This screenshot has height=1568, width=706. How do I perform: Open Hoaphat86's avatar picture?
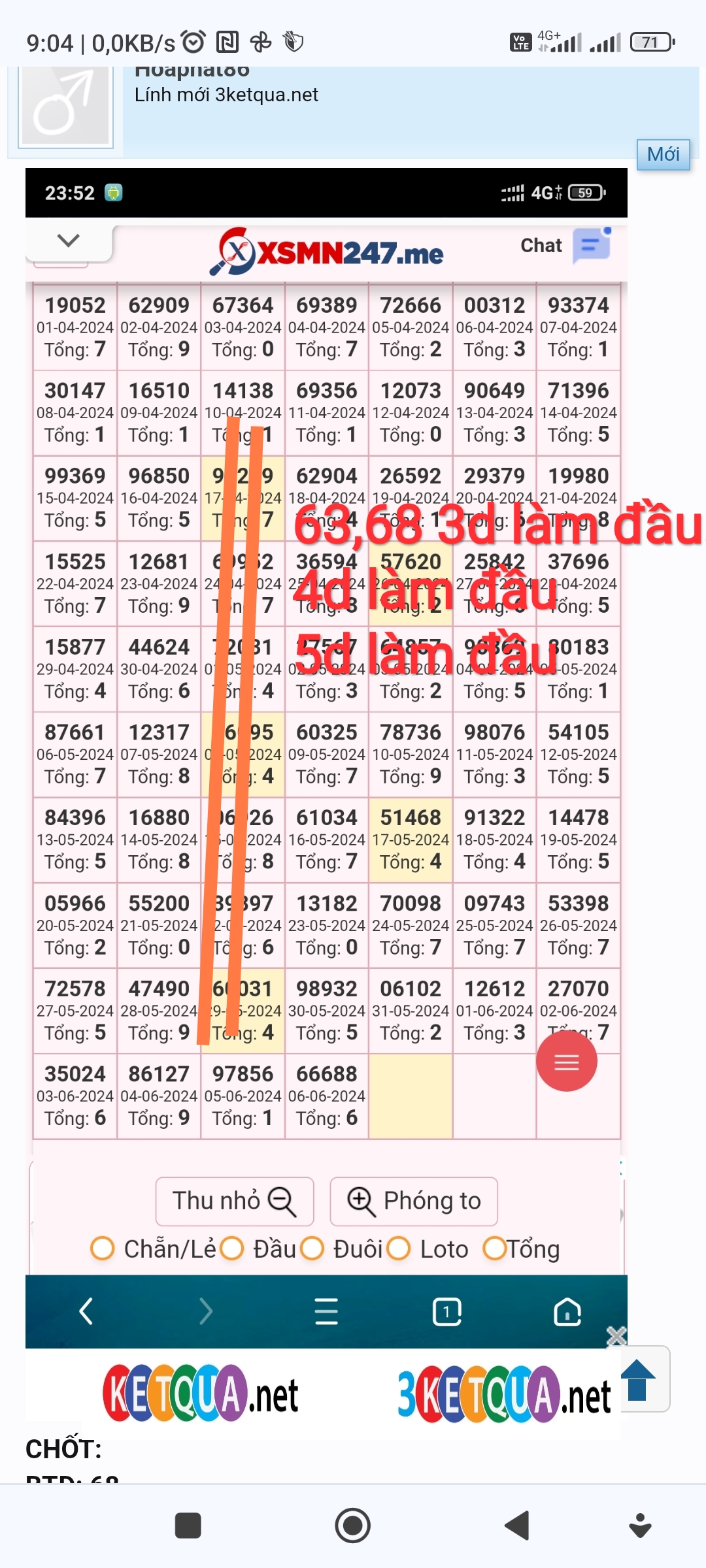pyautogui.click(x=65, y=106)
